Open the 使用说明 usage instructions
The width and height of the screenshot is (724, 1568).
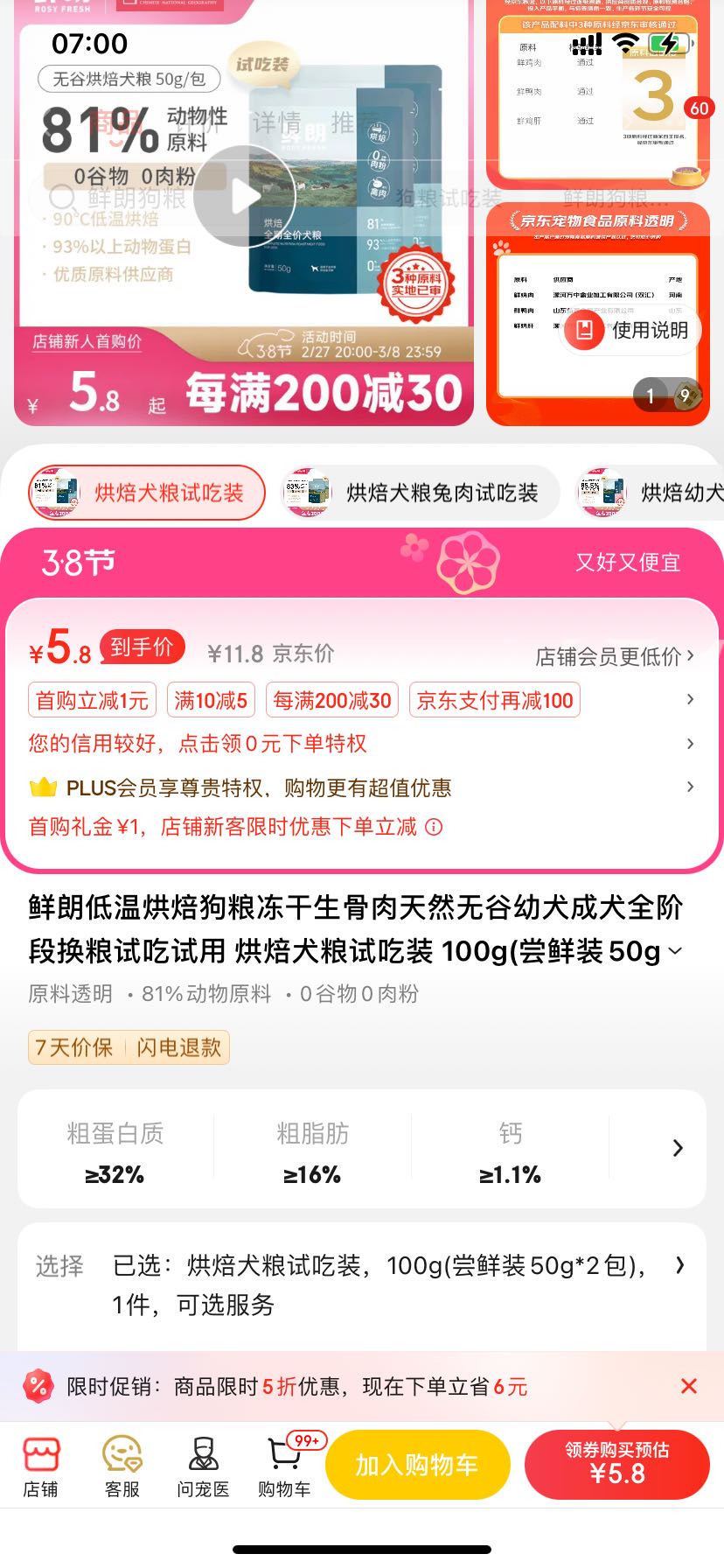tap(630, 330)
